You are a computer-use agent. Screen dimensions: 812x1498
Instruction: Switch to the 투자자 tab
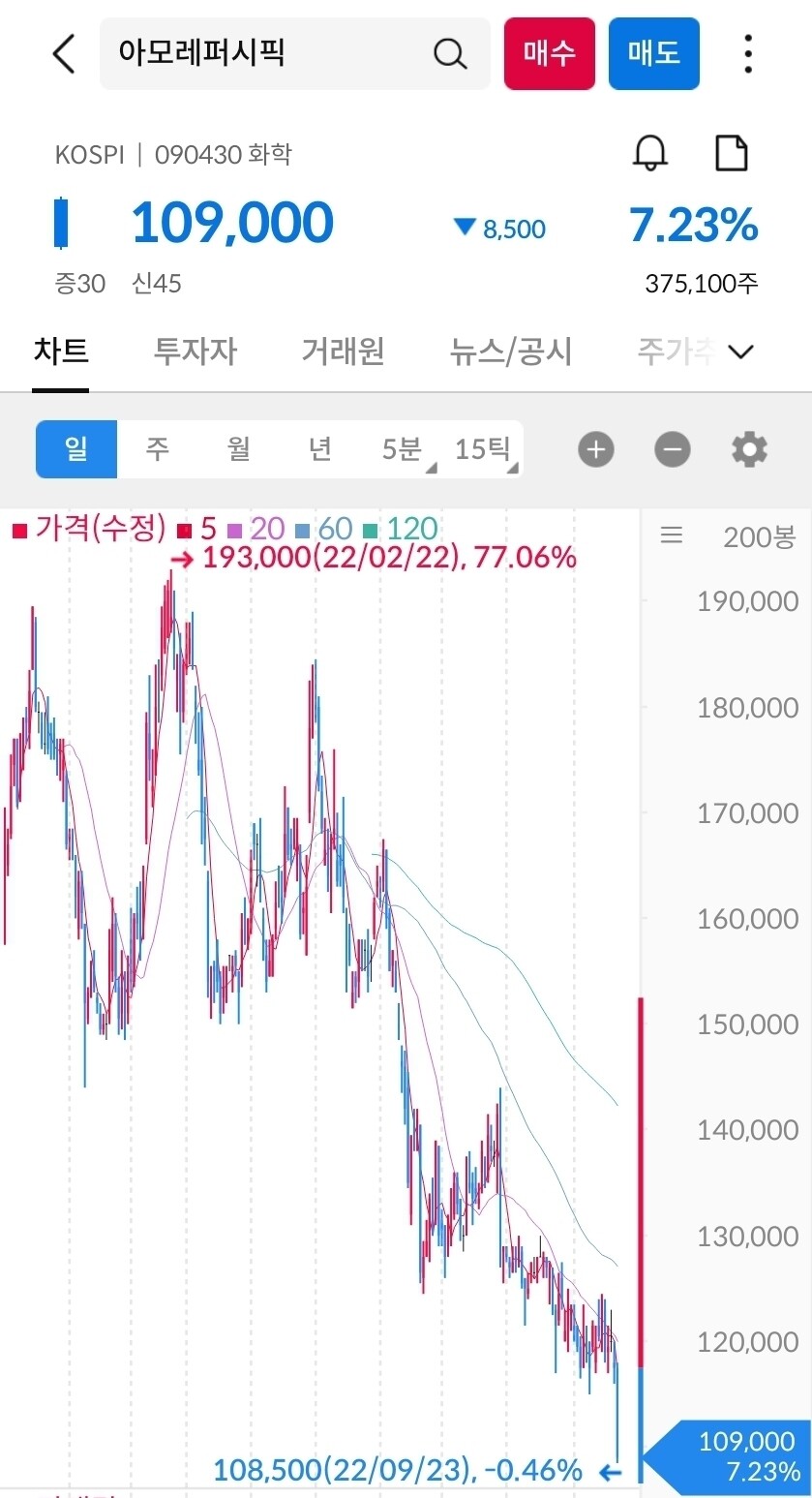pos(195,352)
